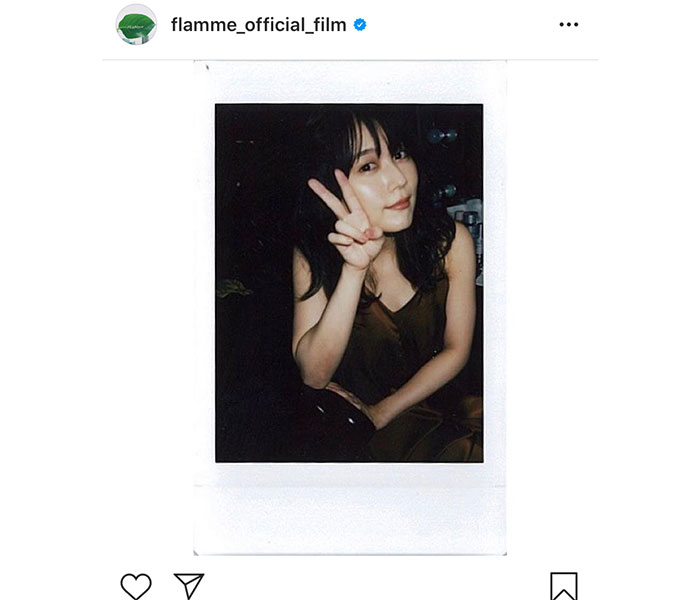The width and height of the screenshot is (700, 600).
Task: Save this post with the bookmark icon
Action: click(563, 585)
